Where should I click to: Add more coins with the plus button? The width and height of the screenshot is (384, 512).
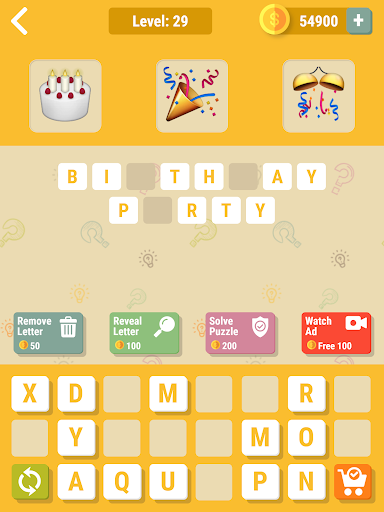pyautogui.click(x=359, y=21)
